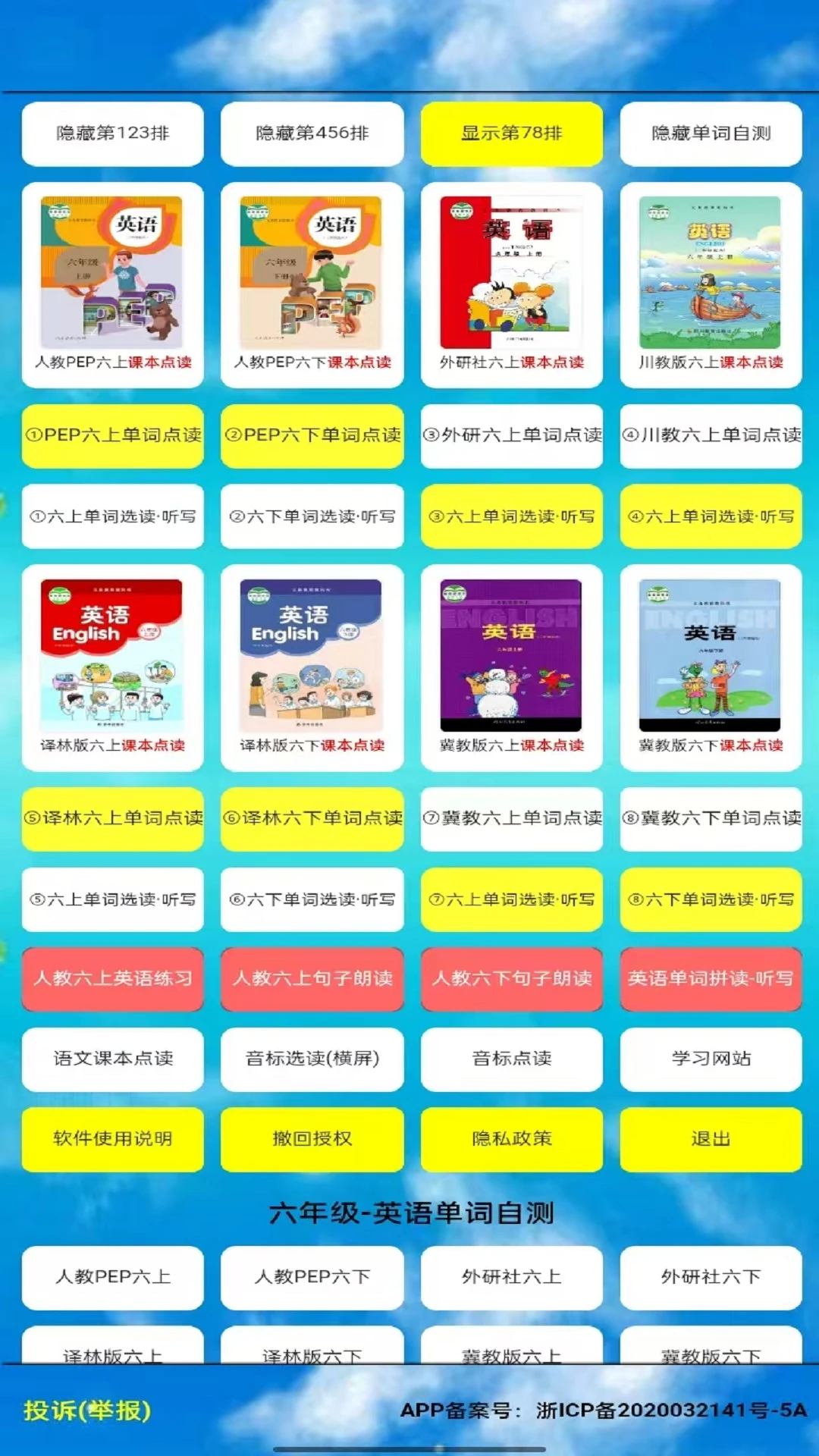Tap the 隐藏第123排 button
819x1456 pixels.
(112, 133)
